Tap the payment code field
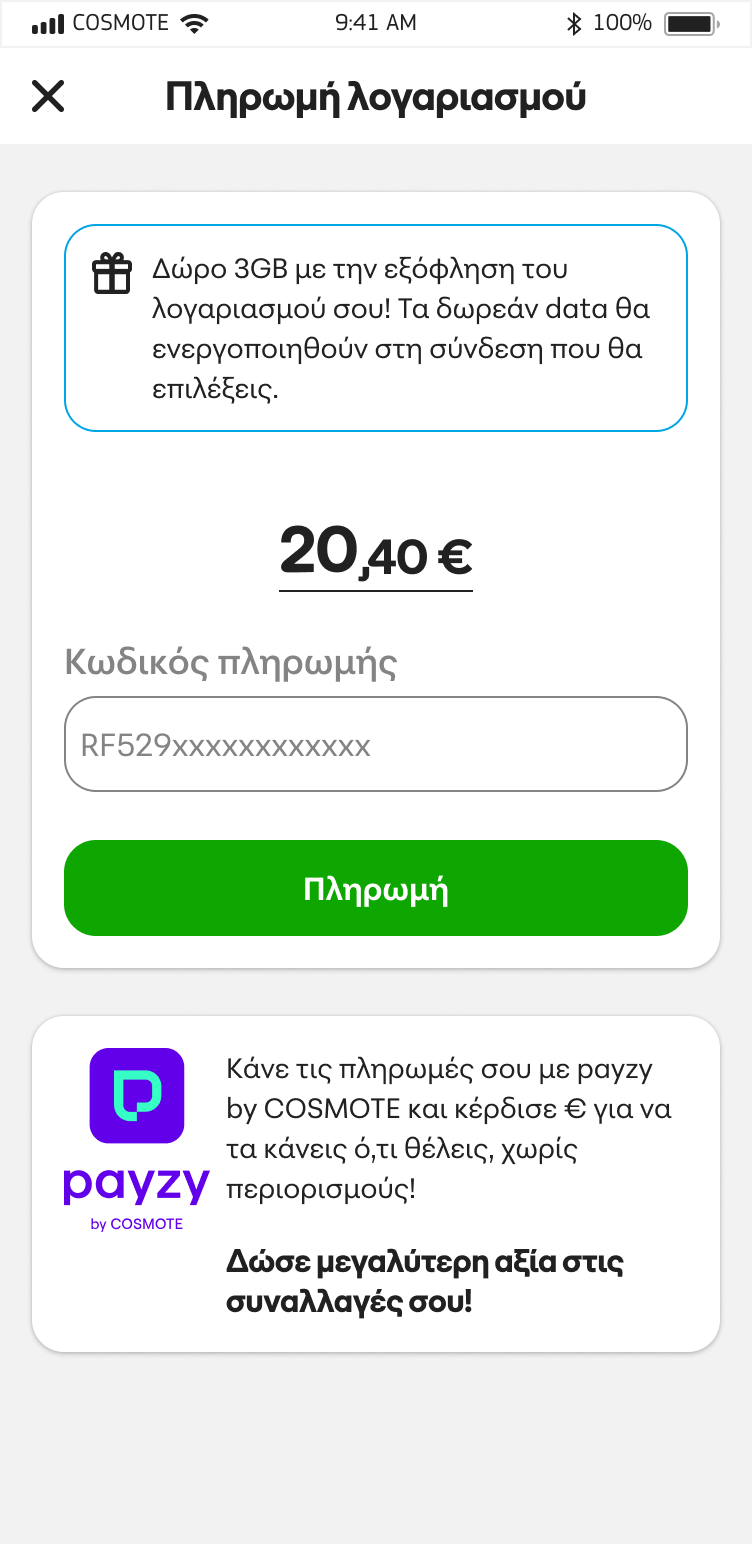 pyautogui.click(x=376, y=744)
